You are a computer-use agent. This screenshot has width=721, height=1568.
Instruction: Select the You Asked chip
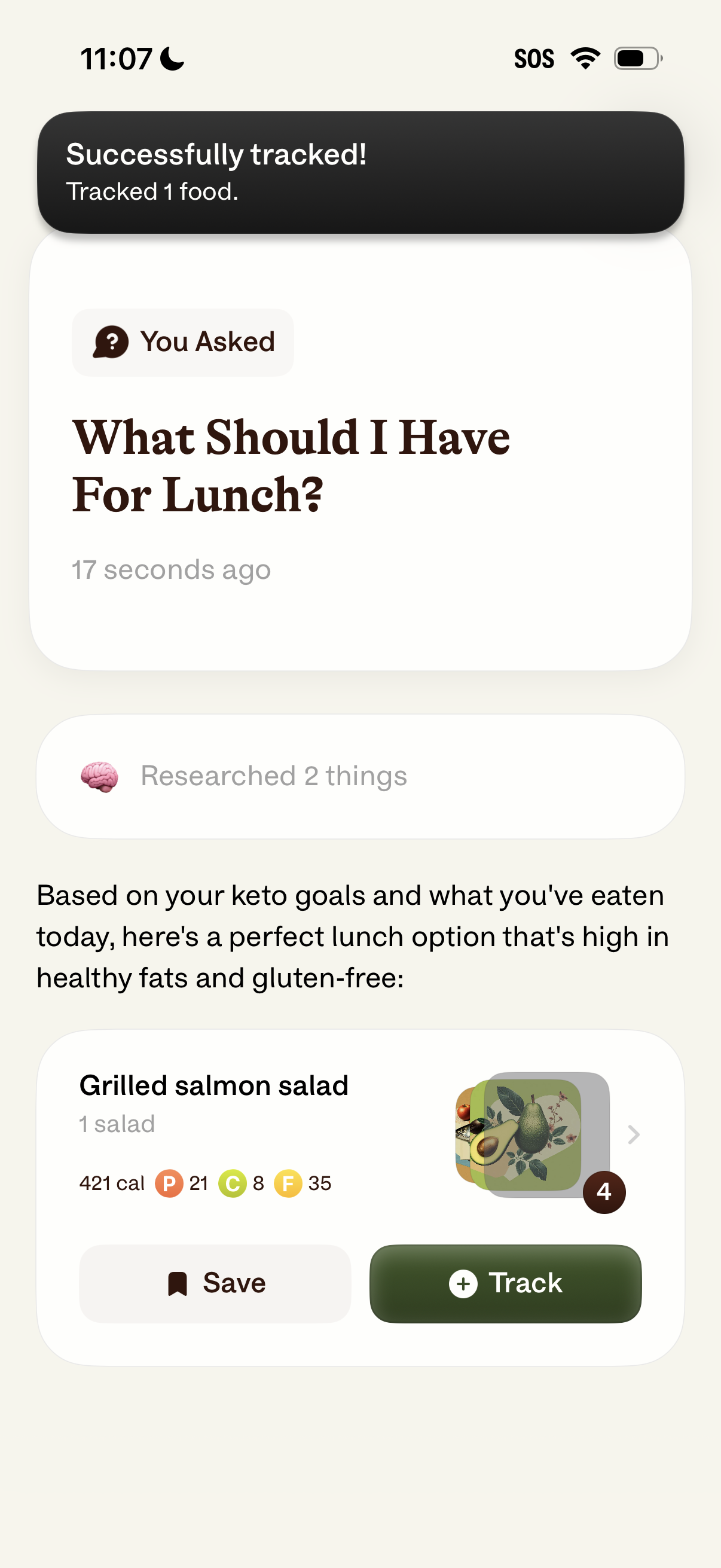point(182,342)
